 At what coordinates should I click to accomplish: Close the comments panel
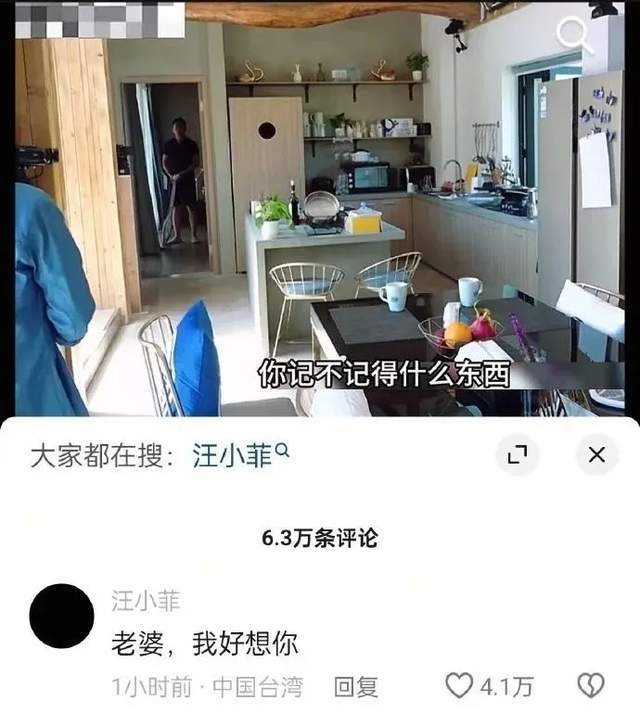[596, 455]
